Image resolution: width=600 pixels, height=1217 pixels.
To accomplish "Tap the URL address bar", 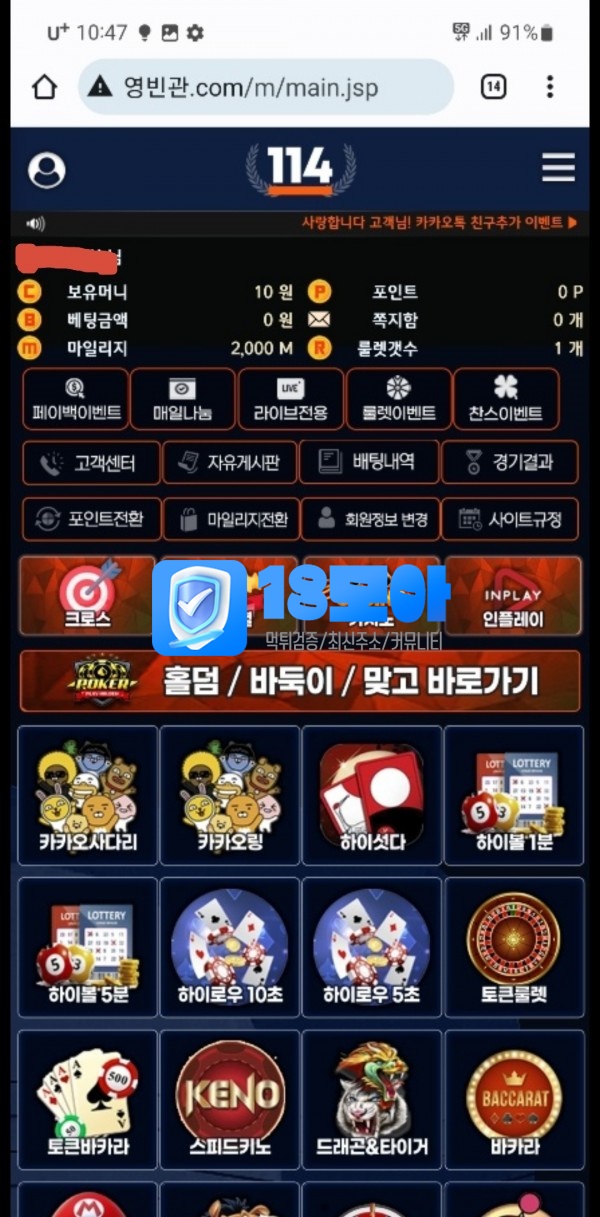I will click(x=265, y=87).
